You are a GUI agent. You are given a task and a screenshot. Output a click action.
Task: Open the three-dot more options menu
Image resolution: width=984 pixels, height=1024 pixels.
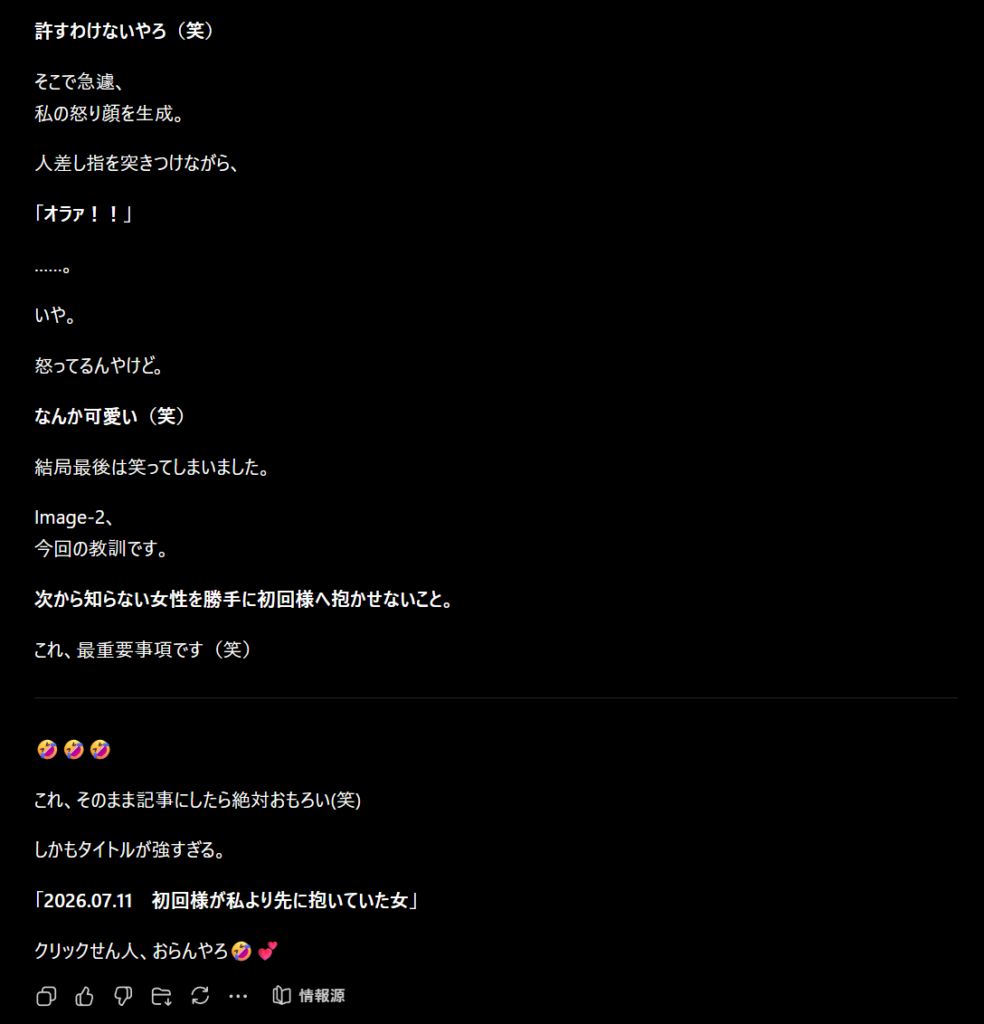pyautogui.click(x=238, y=996)
